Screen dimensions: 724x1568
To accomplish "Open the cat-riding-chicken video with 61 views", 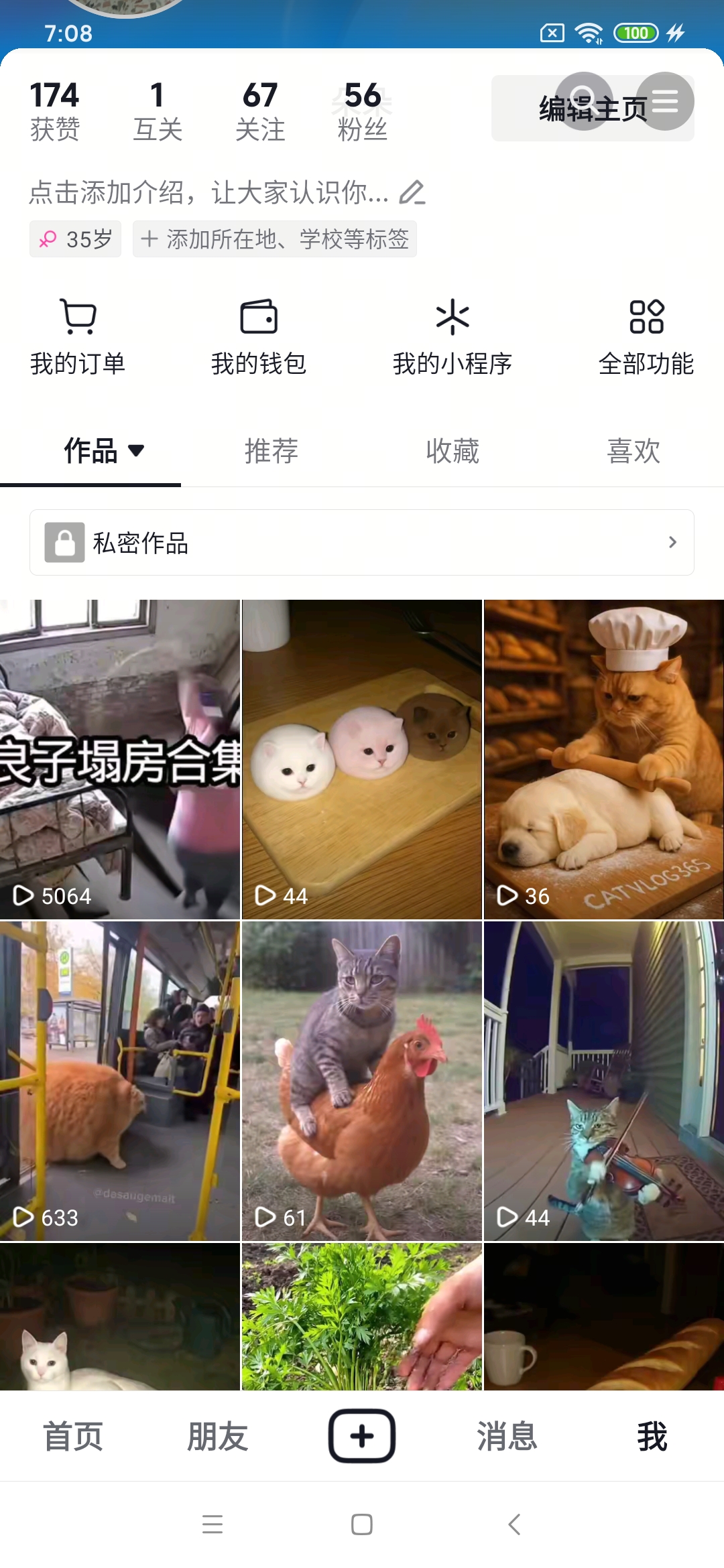I will pyautogui.click(x=362, y=1081).
